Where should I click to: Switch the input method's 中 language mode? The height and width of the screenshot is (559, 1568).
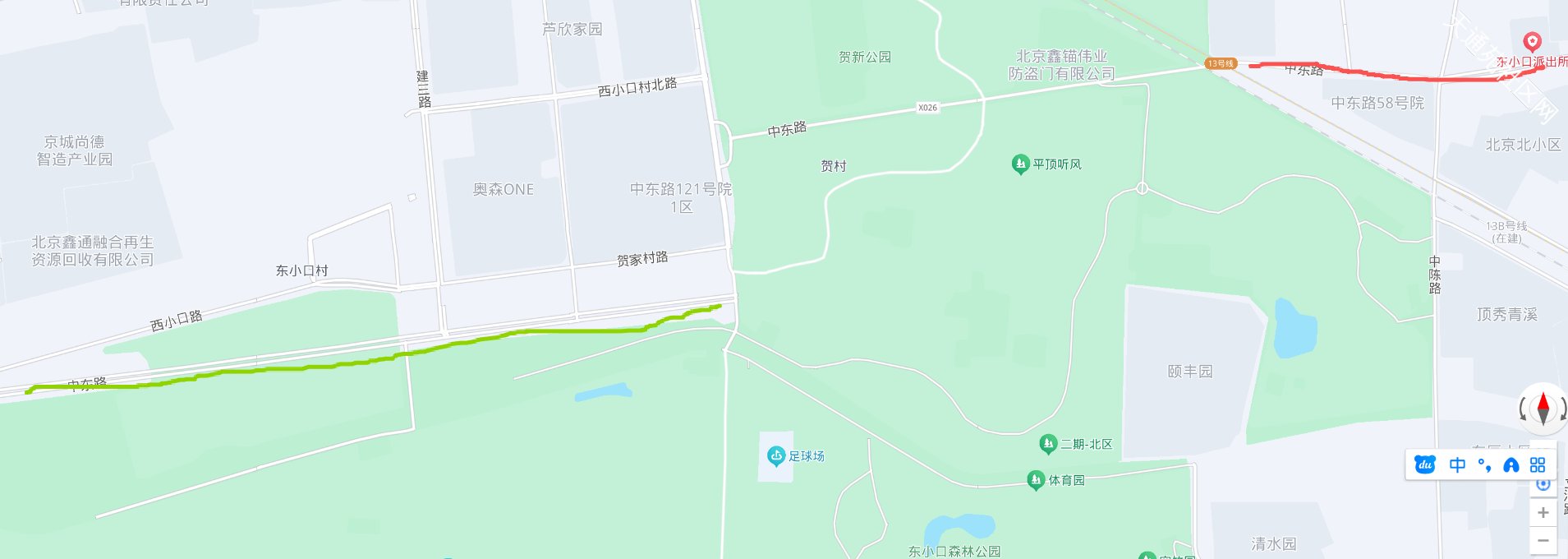tap(1457, 465)
